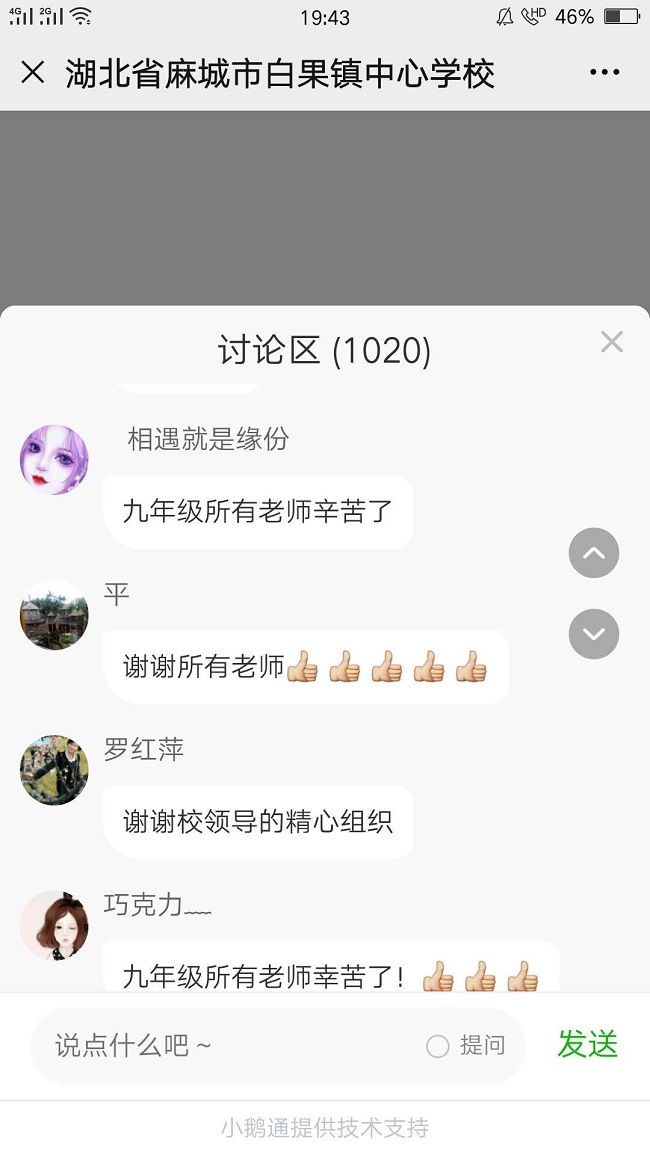Image resolution: width=650 pixels, height=1155 pixels.
Task: Tap 发送 to send the comment
Action: click(588, 1045)
